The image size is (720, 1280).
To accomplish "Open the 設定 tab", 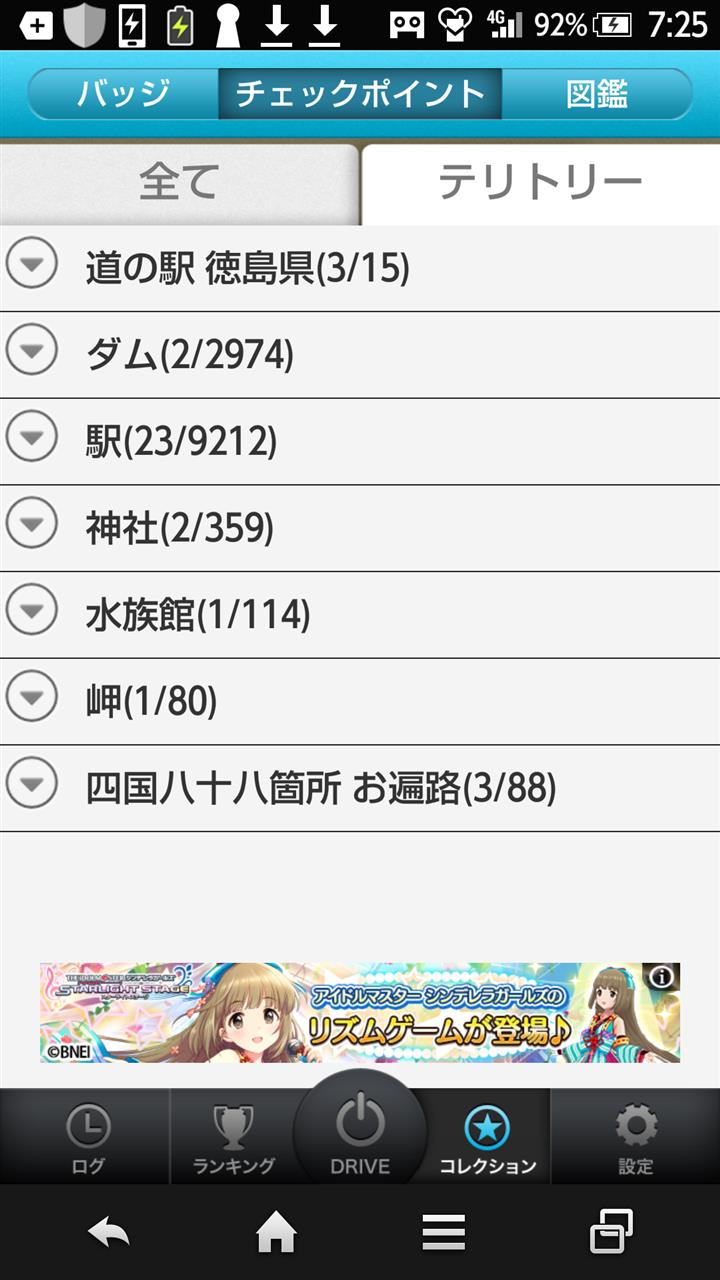I will [x=635, y=1138].
